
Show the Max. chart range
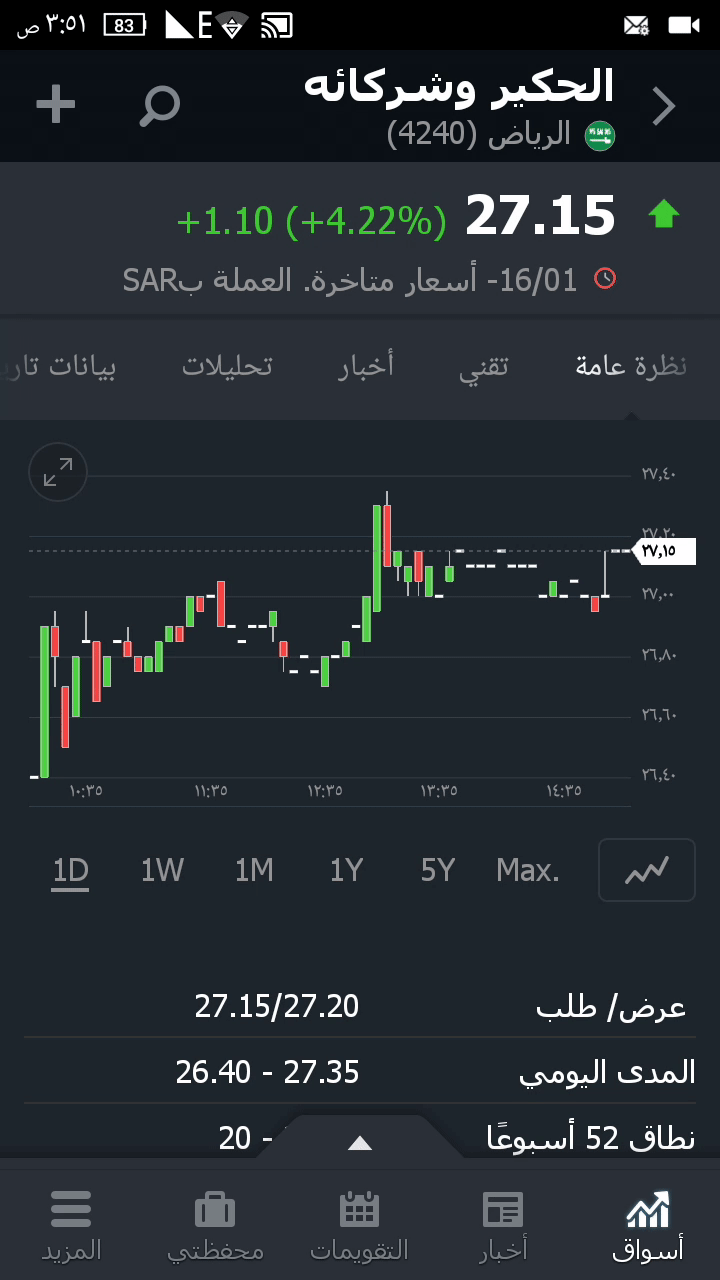coord(528,871)
